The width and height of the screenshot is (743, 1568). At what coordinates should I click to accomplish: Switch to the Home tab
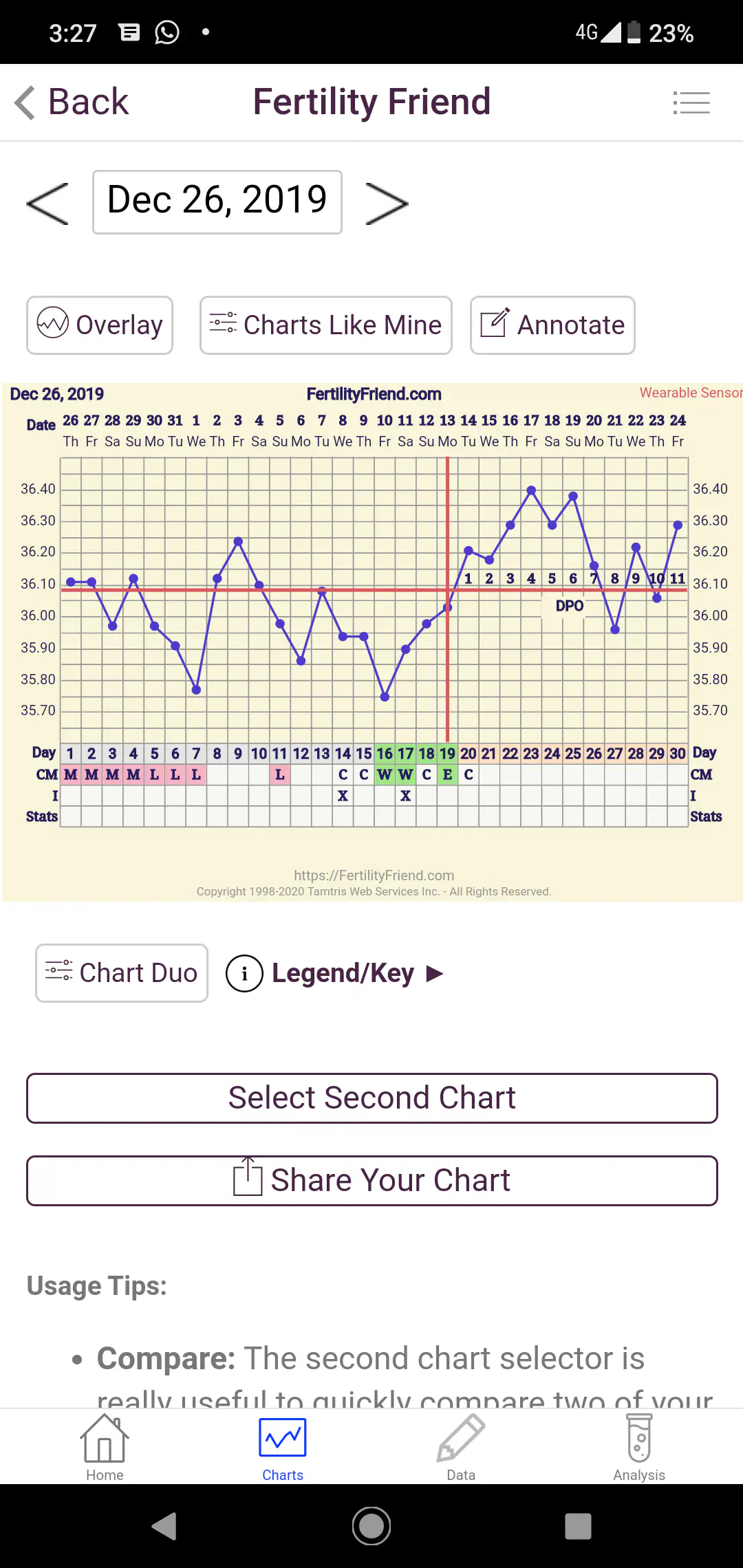pyautogui.click(x=105, y=1446)
